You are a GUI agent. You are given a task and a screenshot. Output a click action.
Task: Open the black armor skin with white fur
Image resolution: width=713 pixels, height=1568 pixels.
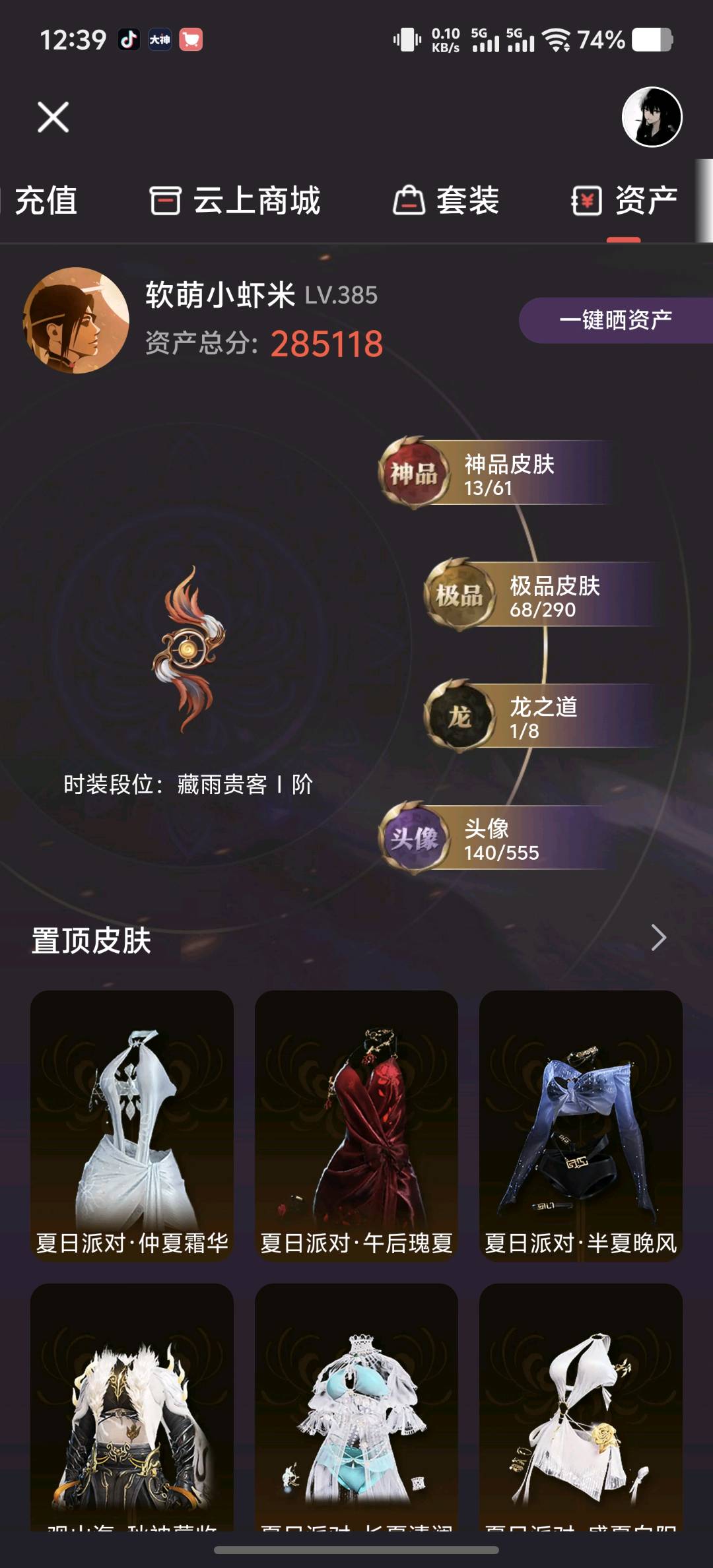pyautogui.click(x=132, y=1406)
